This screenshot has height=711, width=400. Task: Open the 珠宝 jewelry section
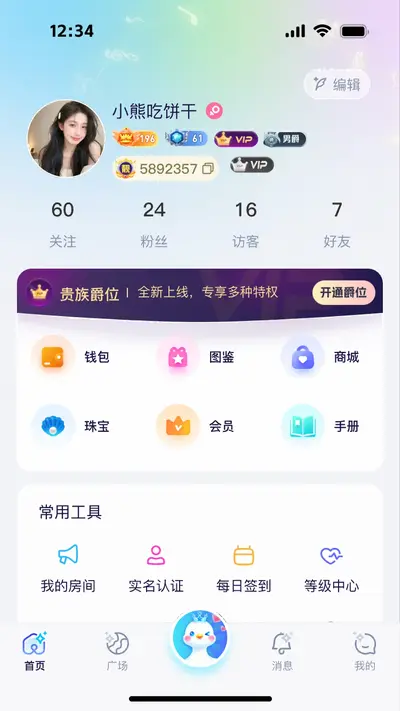pos(75,426)
